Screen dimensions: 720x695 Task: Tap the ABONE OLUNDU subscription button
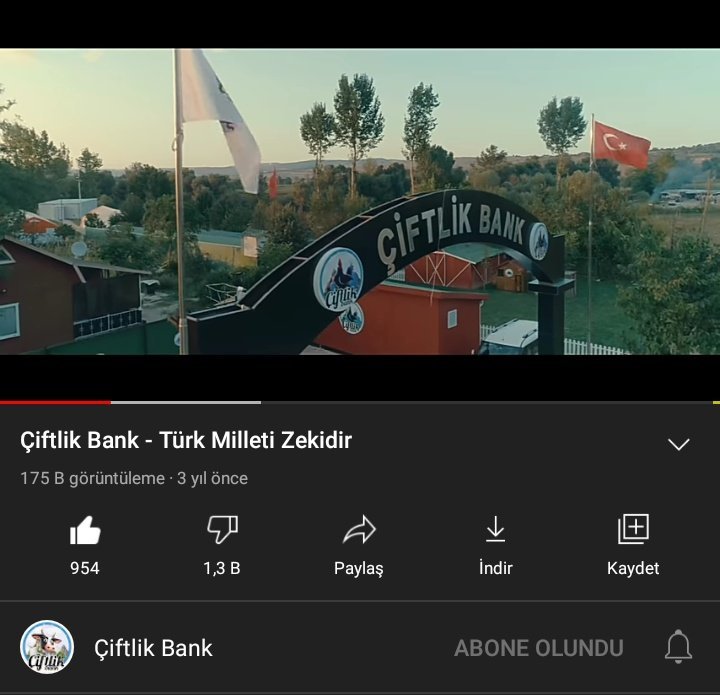click(538, 648)
